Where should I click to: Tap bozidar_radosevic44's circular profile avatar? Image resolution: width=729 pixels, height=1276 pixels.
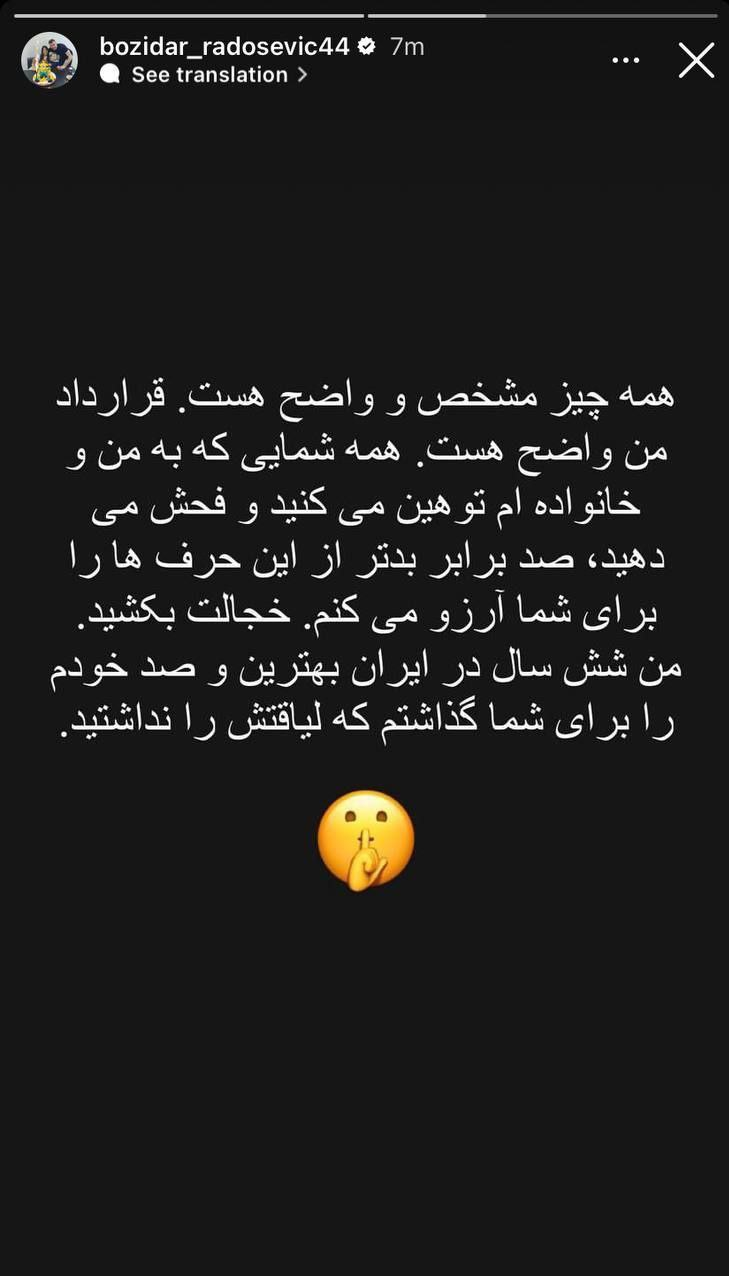51,58
